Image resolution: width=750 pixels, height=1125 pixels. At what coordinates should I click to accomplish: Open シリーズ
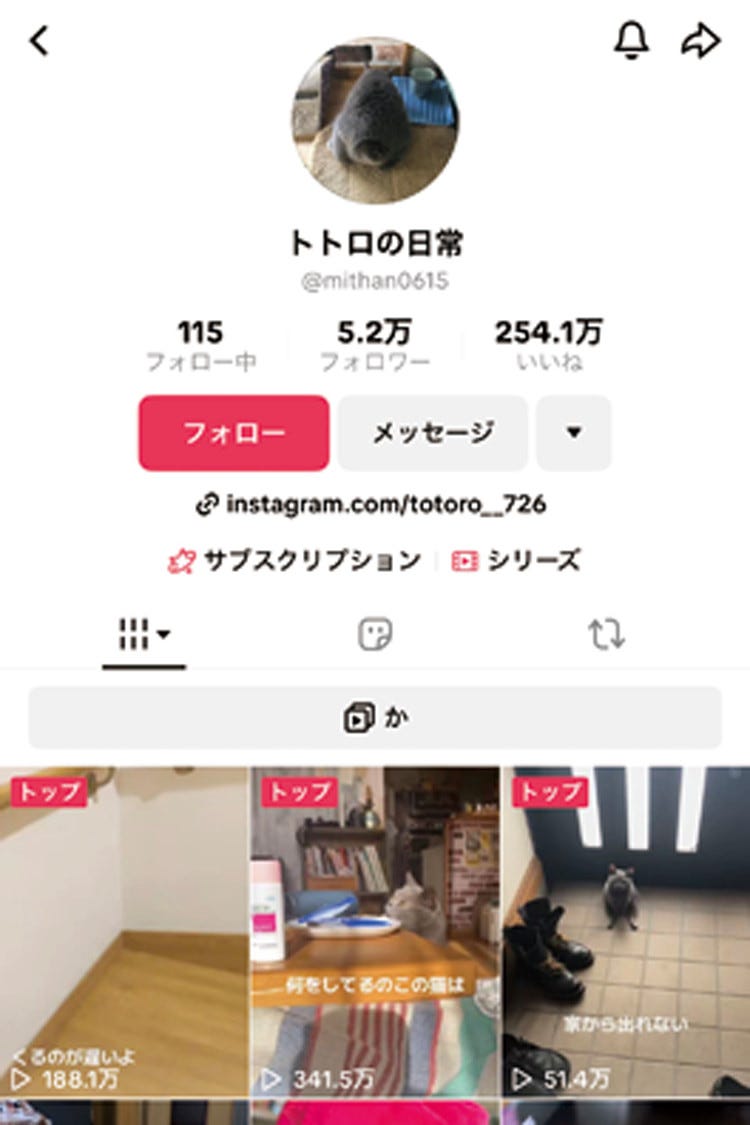tap(516, 561)
